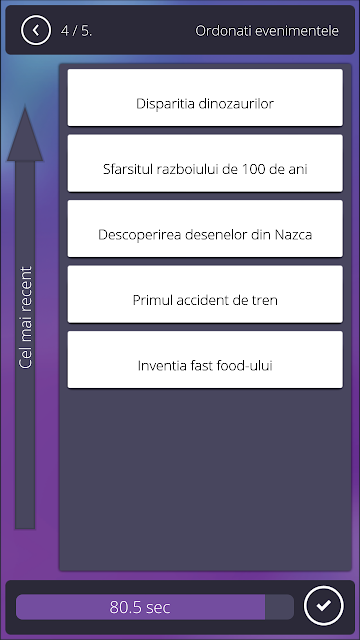Select the Disparitia dinozaurilor card
Viewport: 360px width, 640px height.
click(205, 98)
